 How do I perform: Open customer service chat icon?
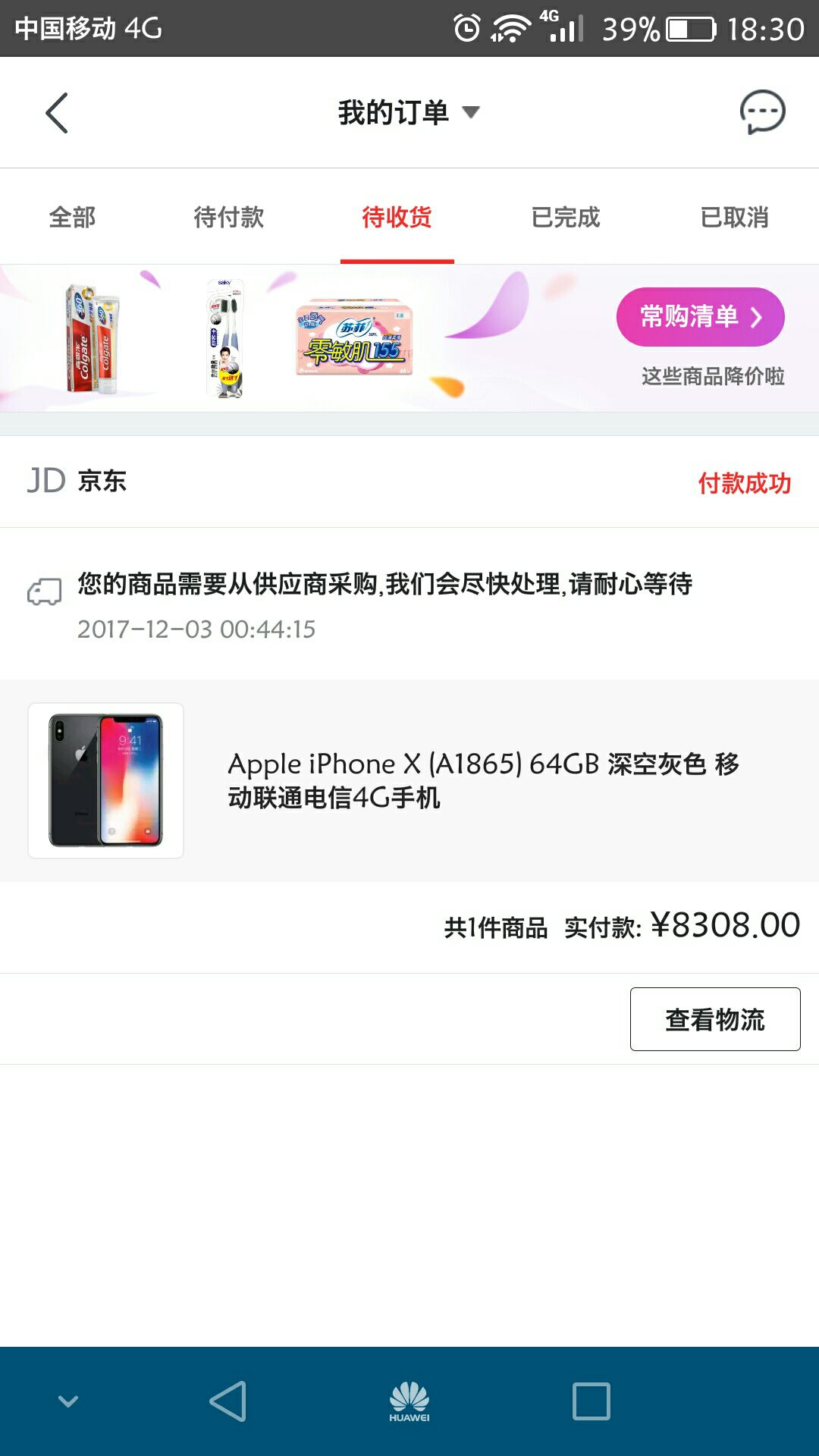tap(761, 111)
